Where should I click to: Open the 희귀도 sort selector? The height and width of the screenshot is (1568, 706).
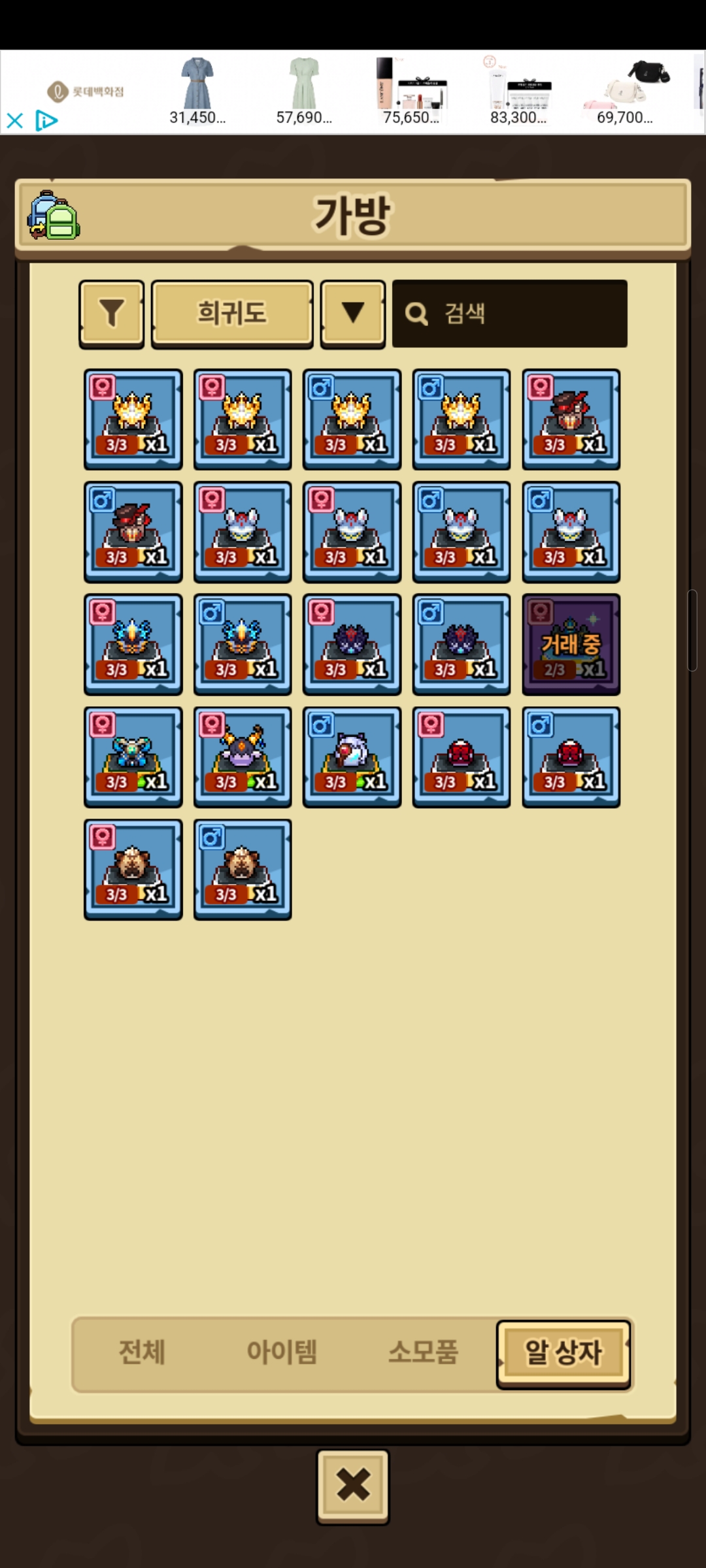(x=232, y=314)
